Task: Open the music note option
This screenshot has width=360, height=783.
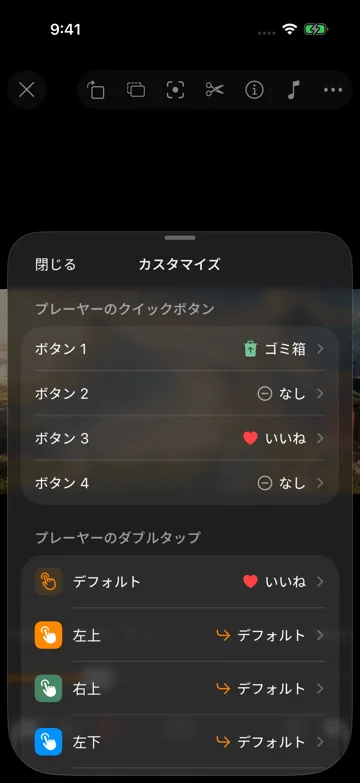Action: pyautogui.click(x=293, y=90)
